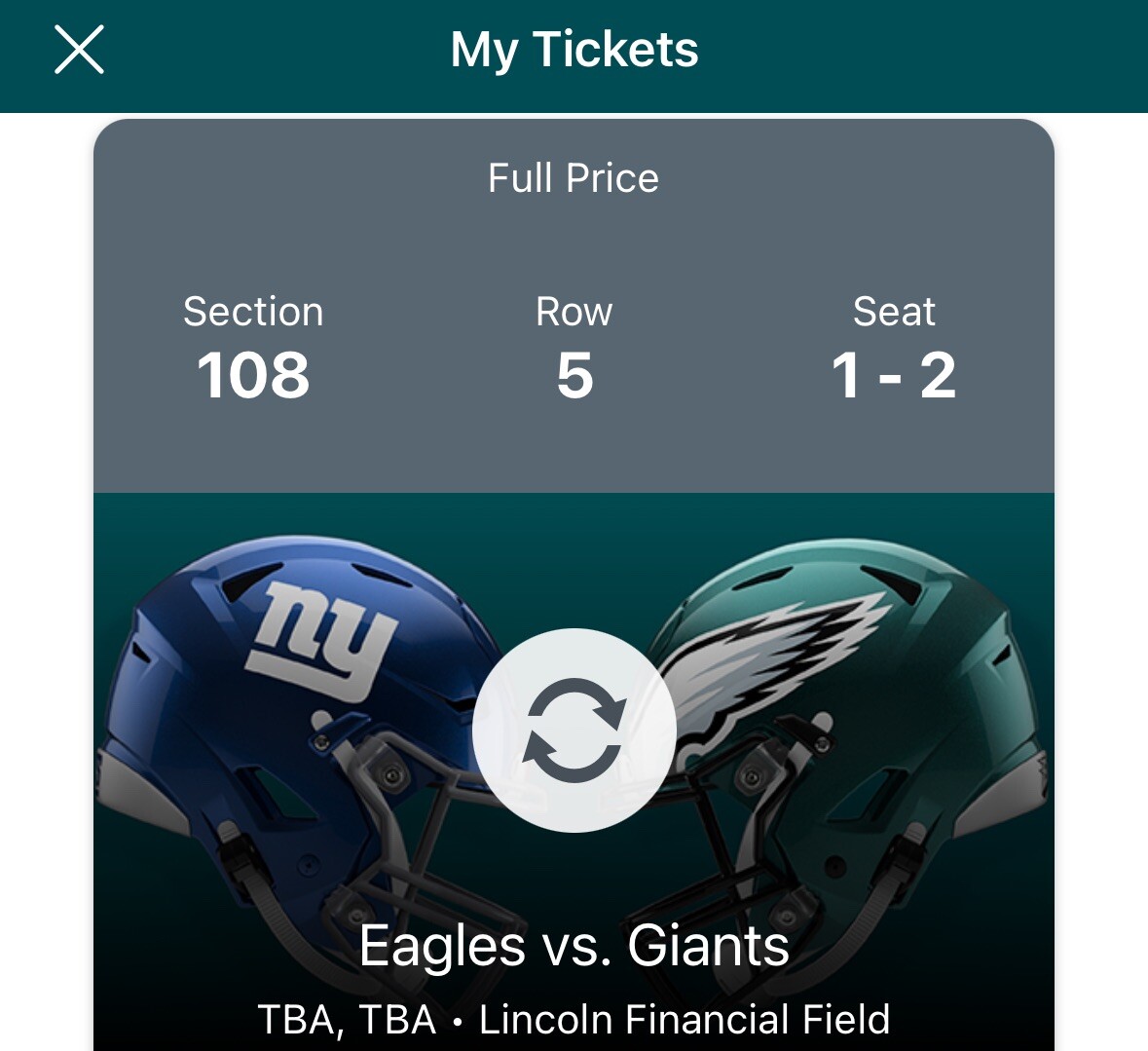Screen dimensions: 1148x1051
Task: Tap the circular refresh arrows button
Action: click(574, 731)
